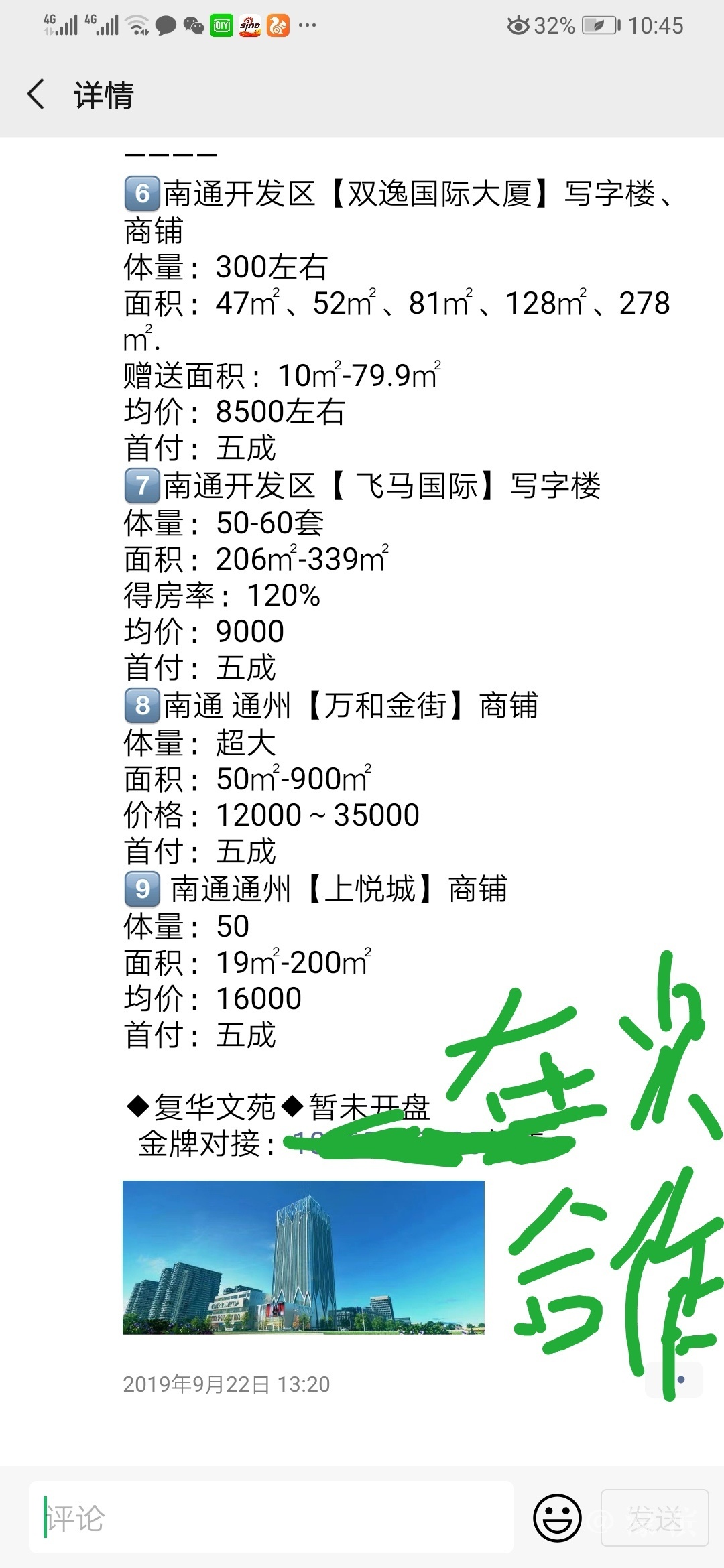Tap the 发送 send button
Image resolution: width=724 pixels, height=1568 pixels.
pos(654,1518)
